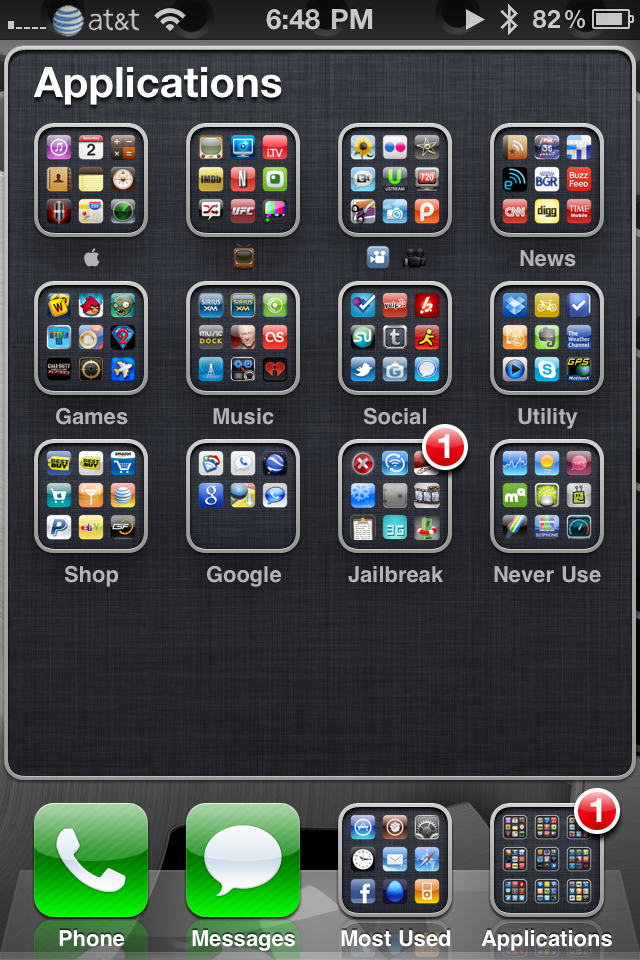Open the TV icon folder
Viewport: 640px width, 960px height.
tap(243, 180)
